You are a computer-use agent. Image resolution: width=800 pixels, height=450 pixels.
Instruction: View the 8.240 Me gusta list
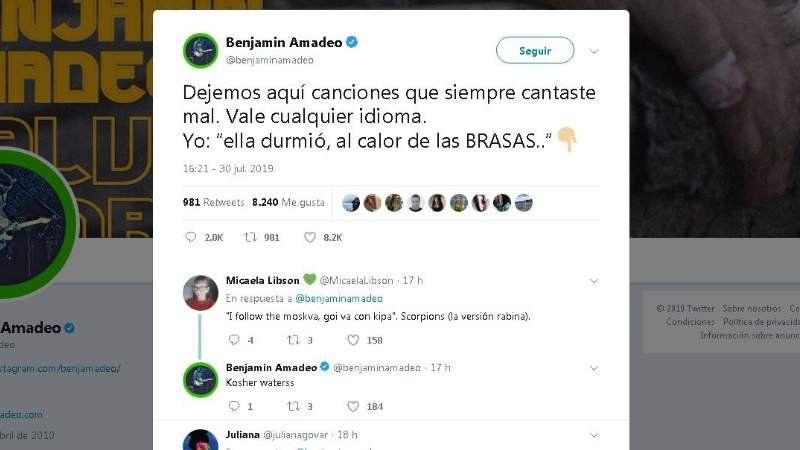tap(288, 202)
